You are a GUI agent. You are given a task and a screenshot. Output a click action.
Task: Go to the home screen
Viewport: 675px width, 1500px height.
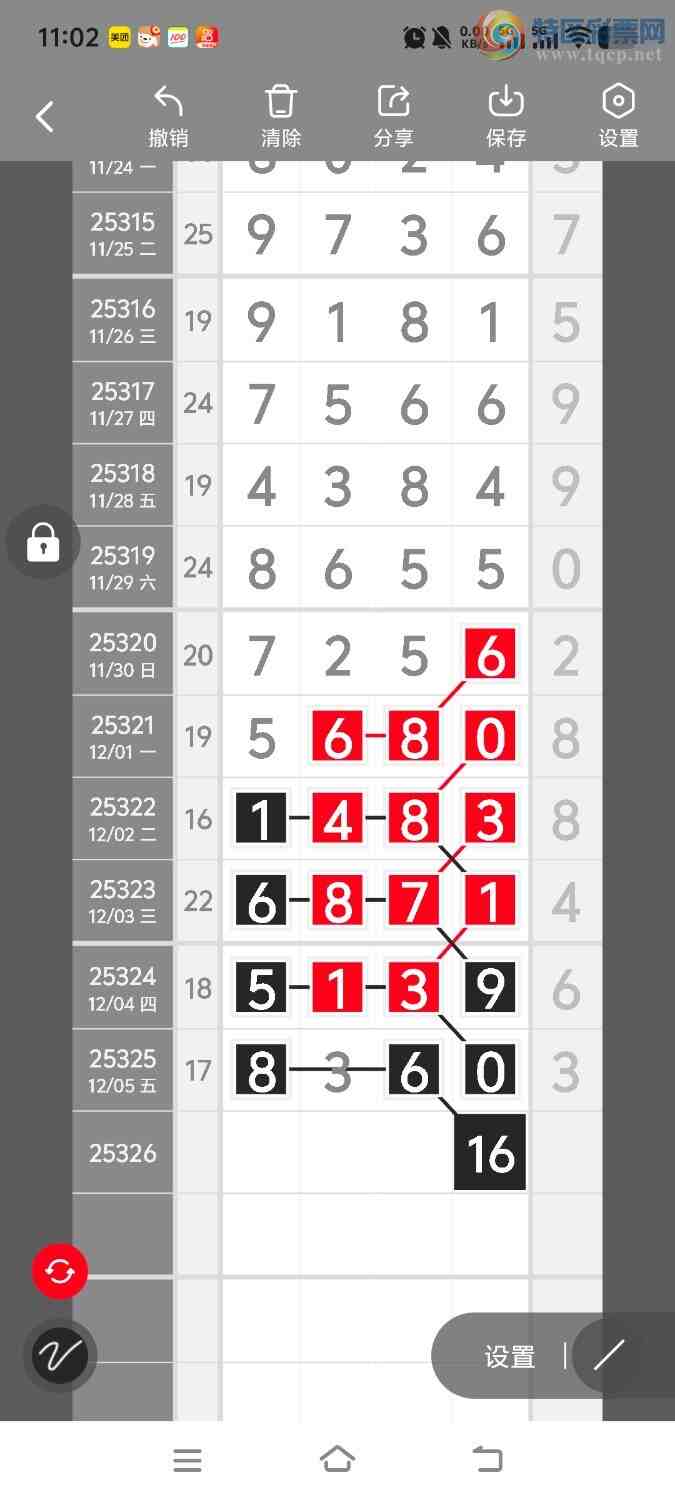tap(337, 1460)
